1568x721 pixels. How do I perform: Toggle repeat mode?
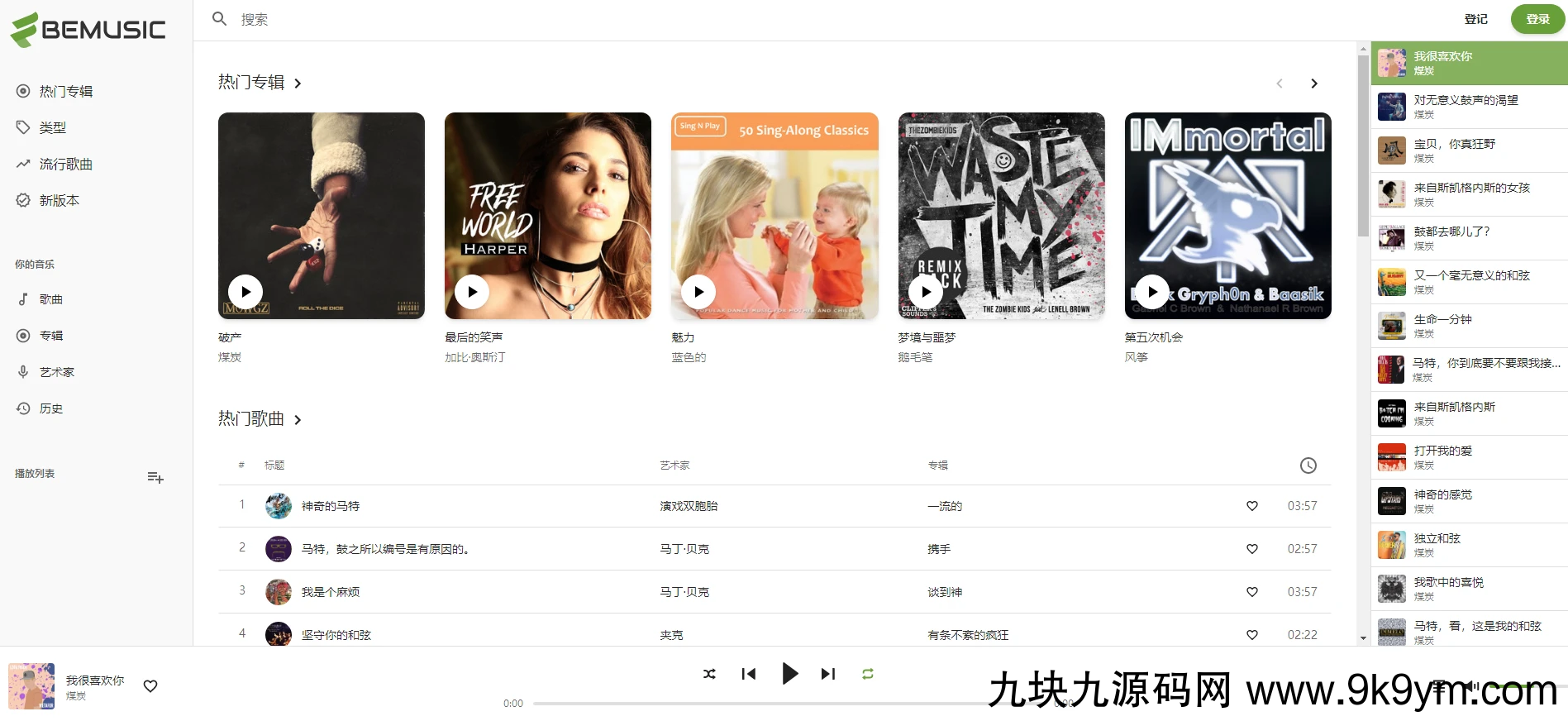(867, 674)
